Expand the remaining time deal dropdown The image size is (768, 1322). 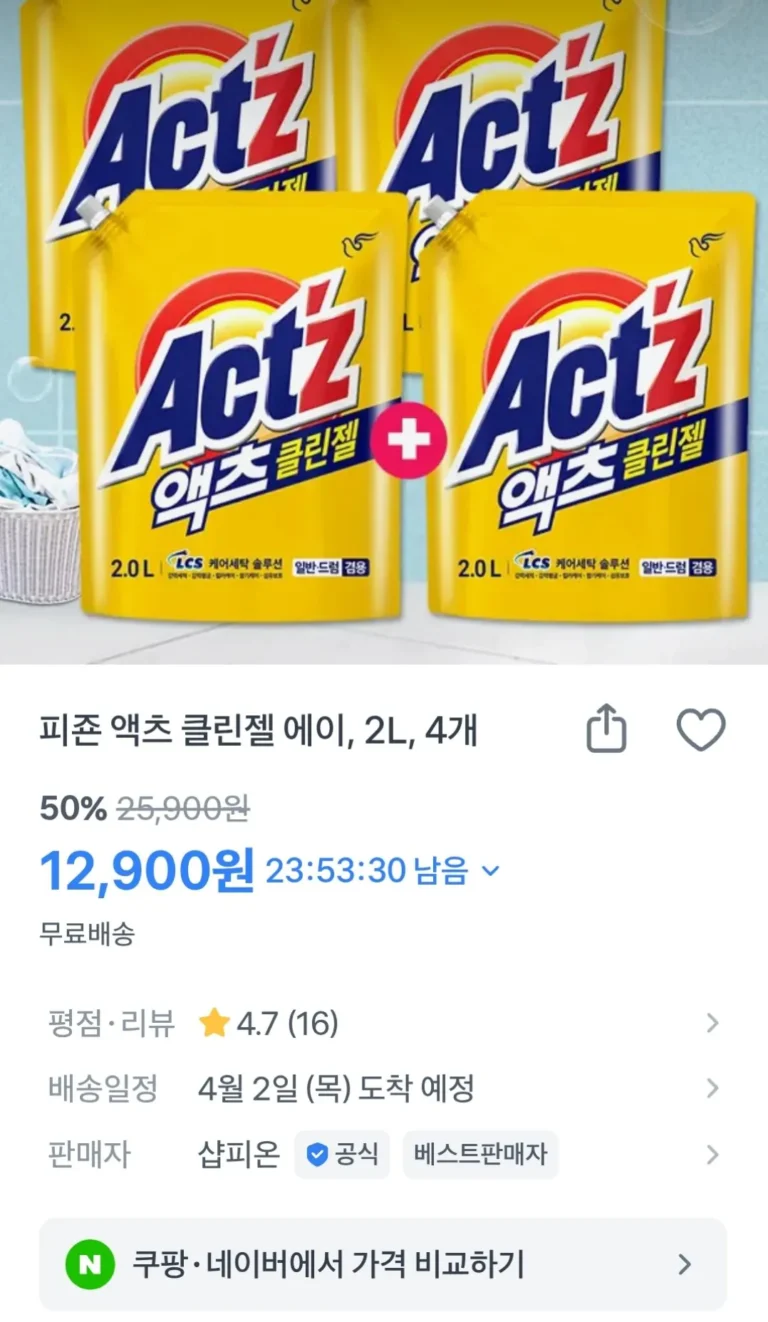(x=490, y=871)
